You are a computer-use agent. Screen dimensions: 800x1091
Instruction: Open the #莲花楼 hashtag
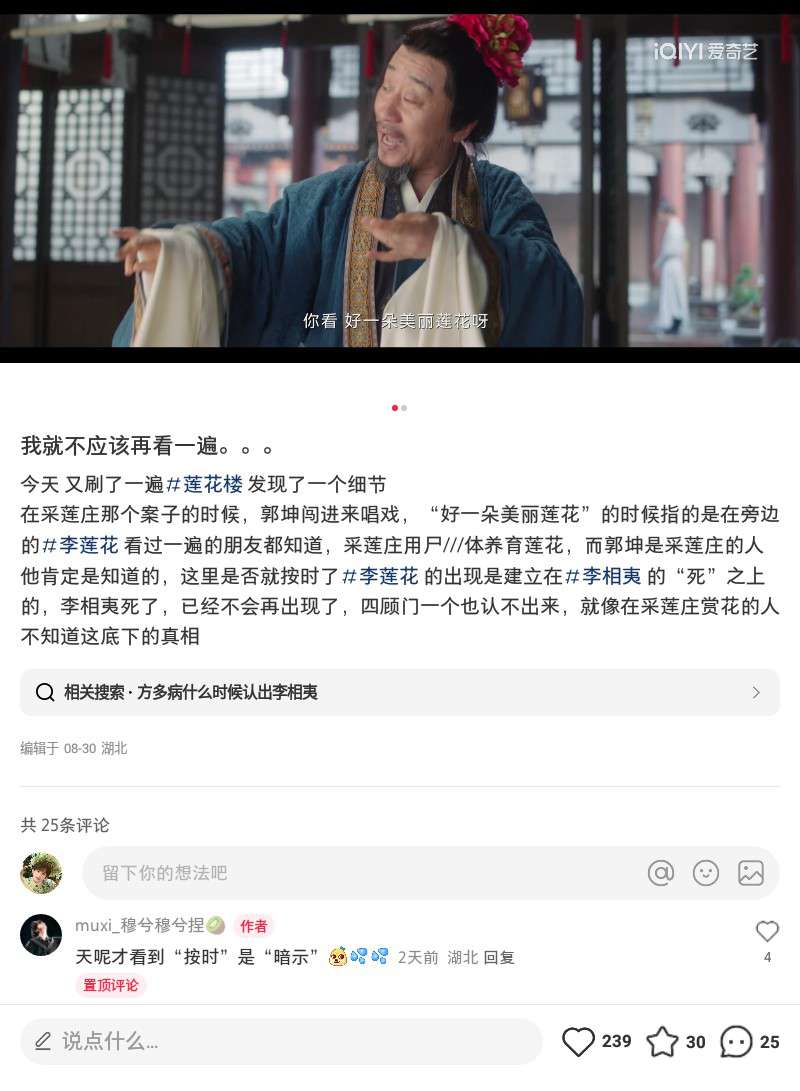(x=205, y=484)
